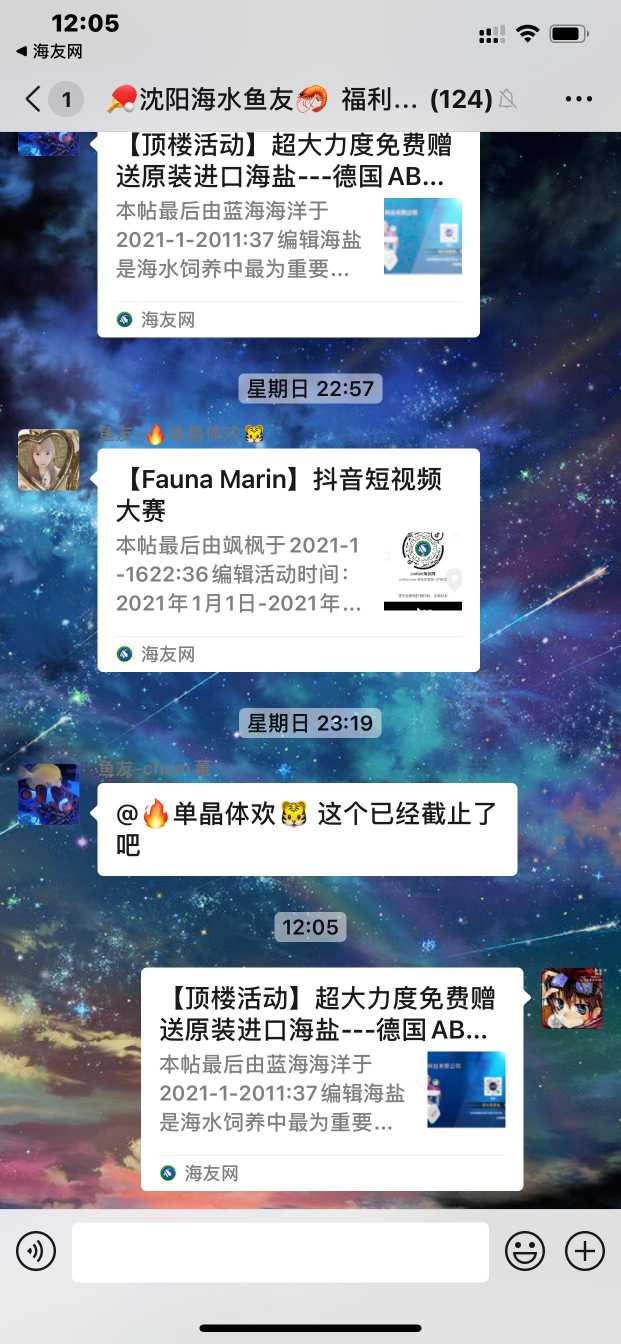Open the plus attachments menu
Viewport: 621px width, 1344px height.
(585, 1251)
